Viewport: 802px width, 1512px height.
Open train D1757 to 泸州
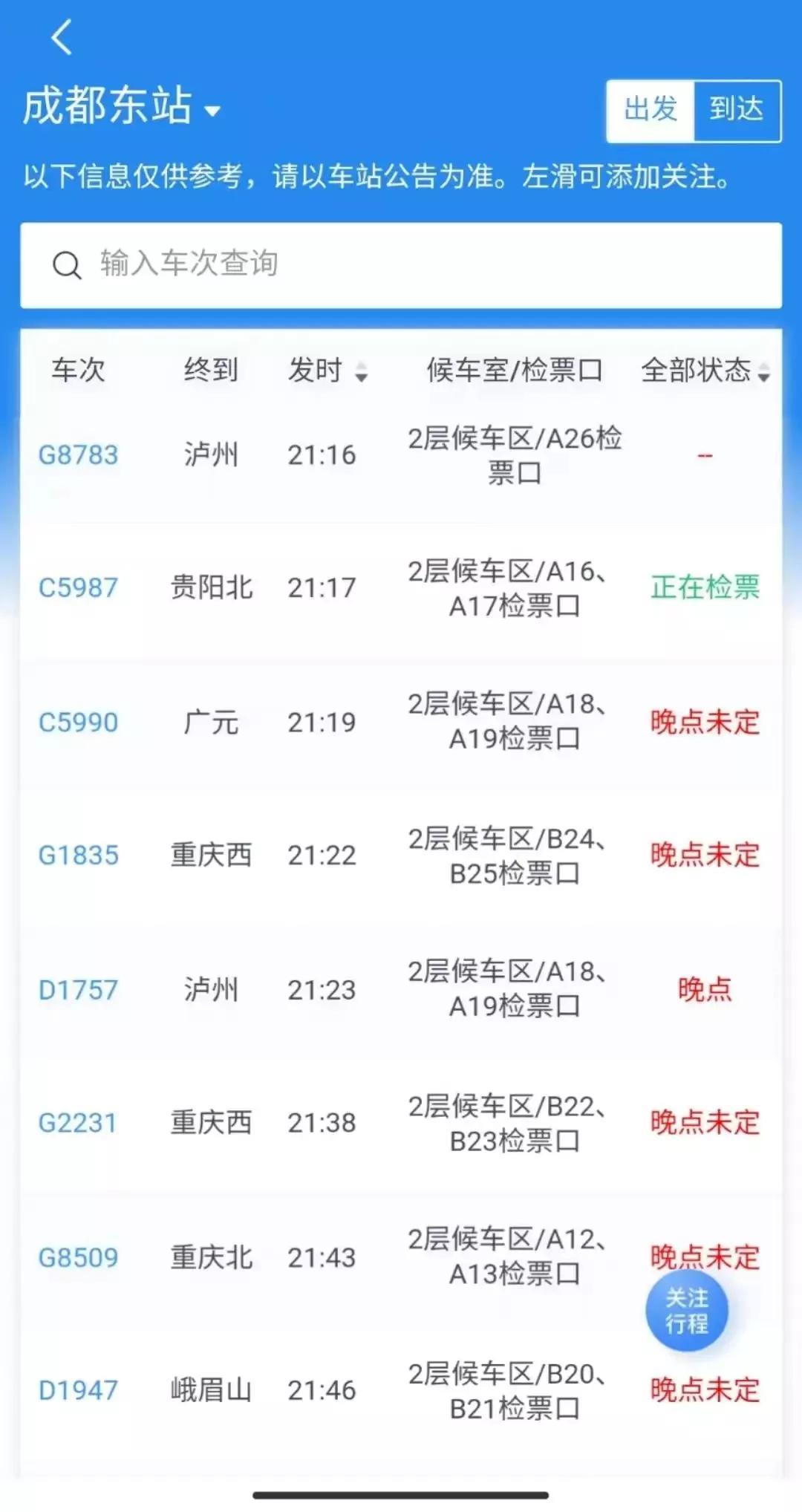point(78,990)
